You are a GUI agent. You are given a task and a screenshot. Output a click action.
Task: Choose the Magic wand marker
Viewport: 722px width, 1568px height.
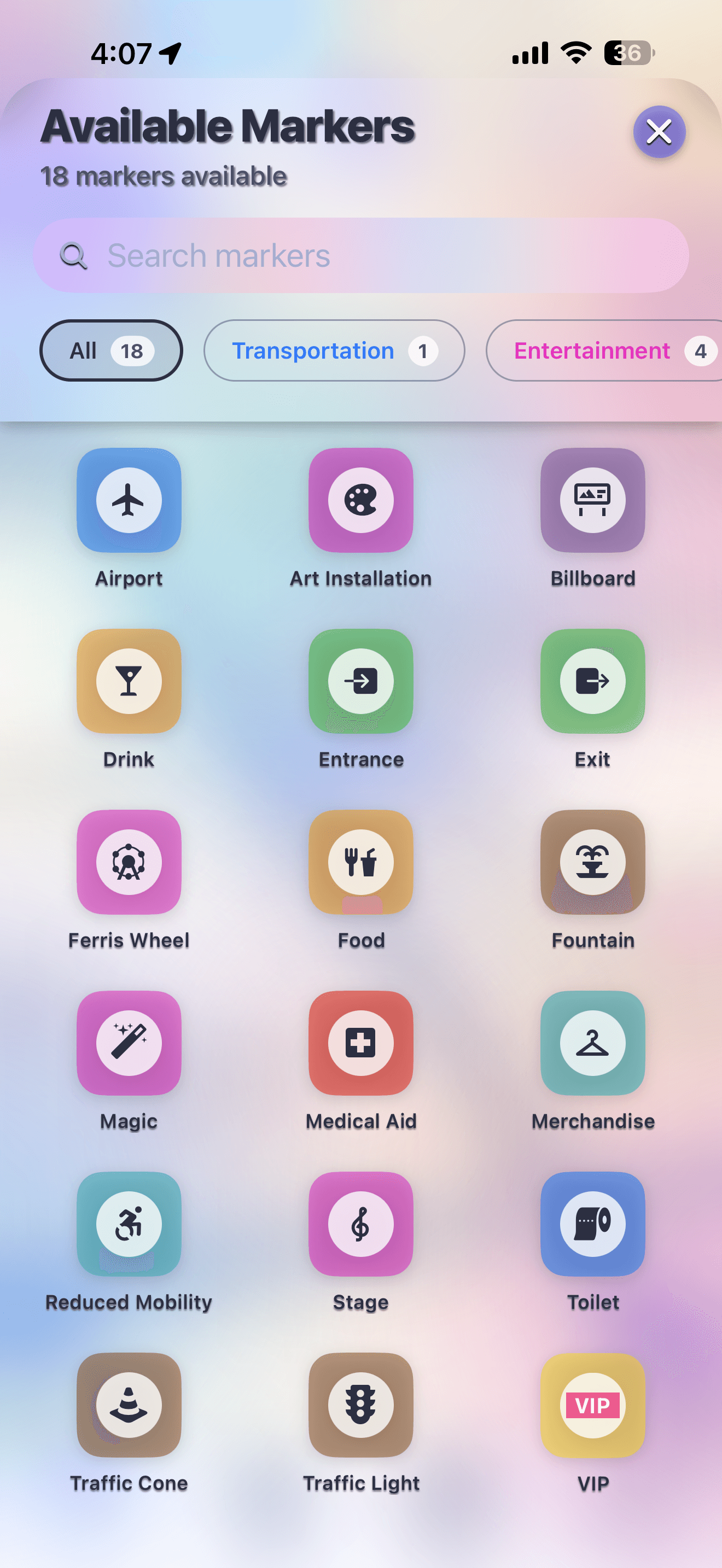coord(129,1043)
